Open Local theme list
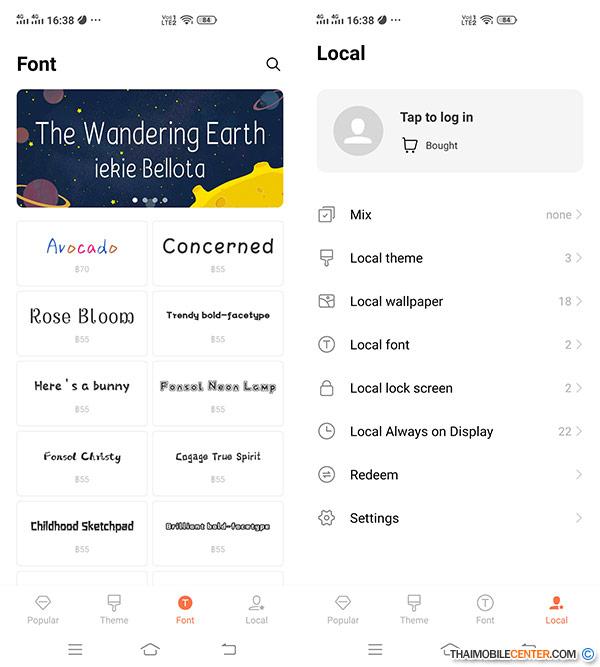 450,258
